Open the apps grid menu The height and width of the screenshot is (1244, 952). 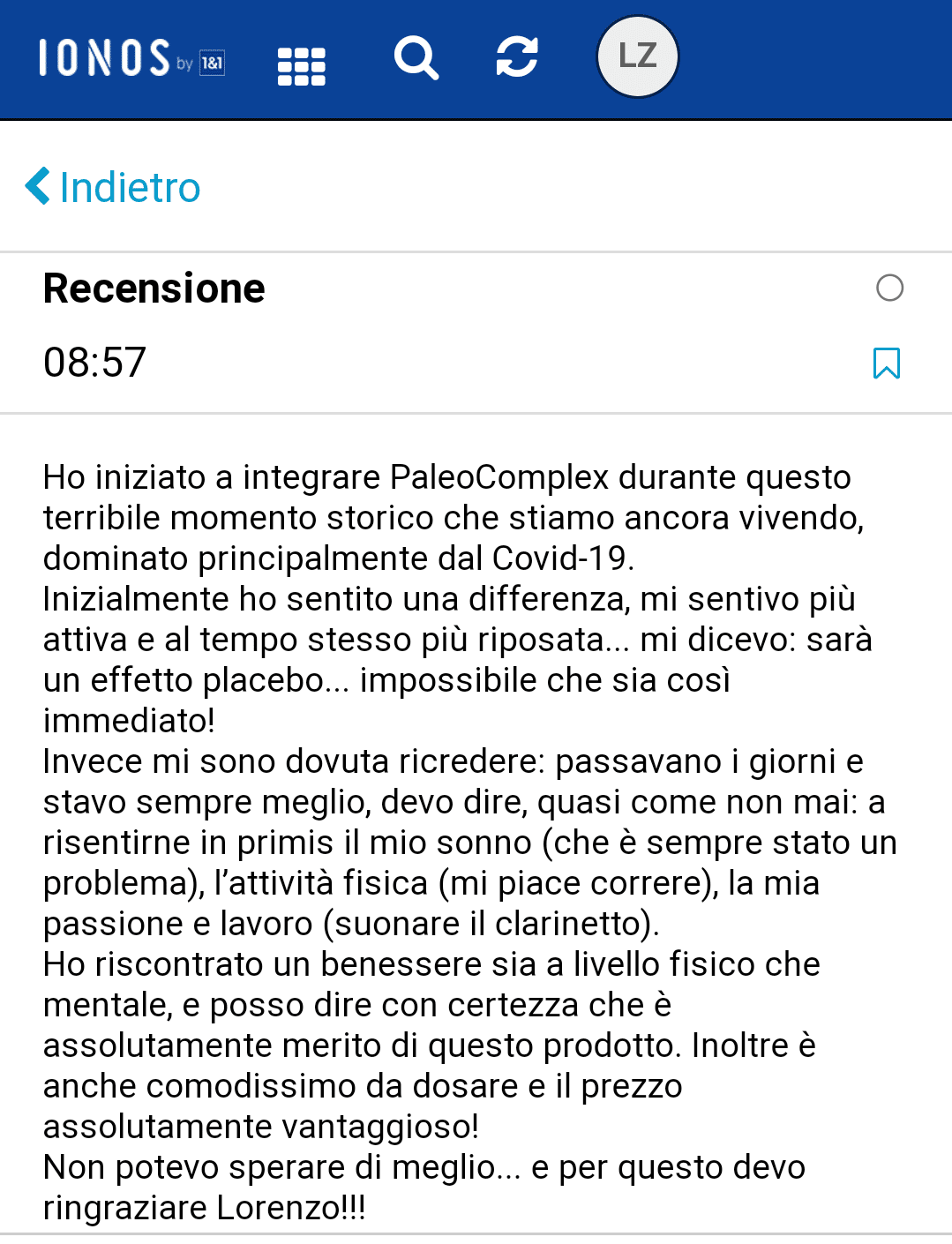302,66
